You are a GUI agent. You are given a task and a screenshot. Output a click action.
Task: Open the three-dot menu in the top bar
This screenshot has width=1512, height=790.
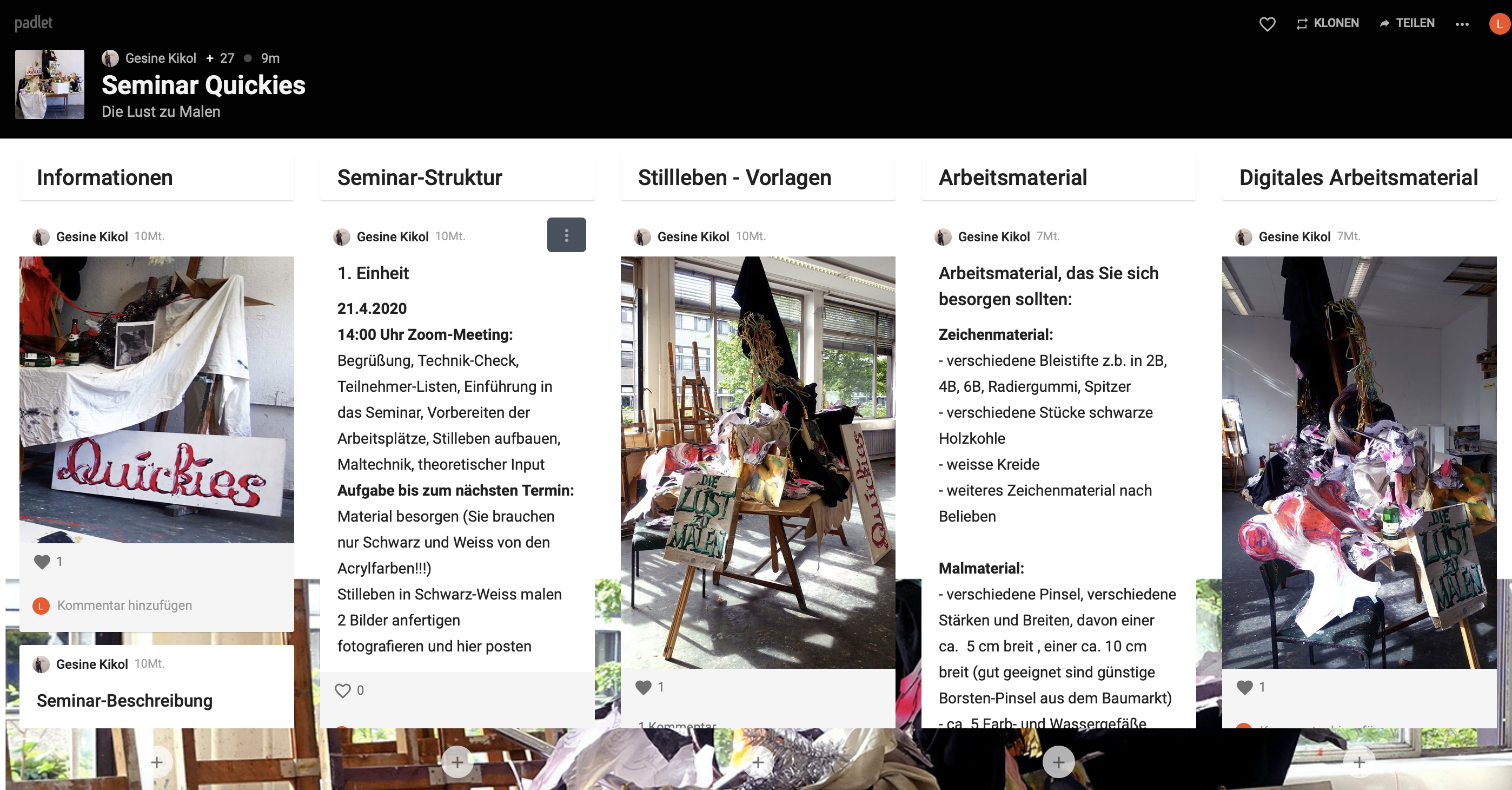click(1462, 24)
